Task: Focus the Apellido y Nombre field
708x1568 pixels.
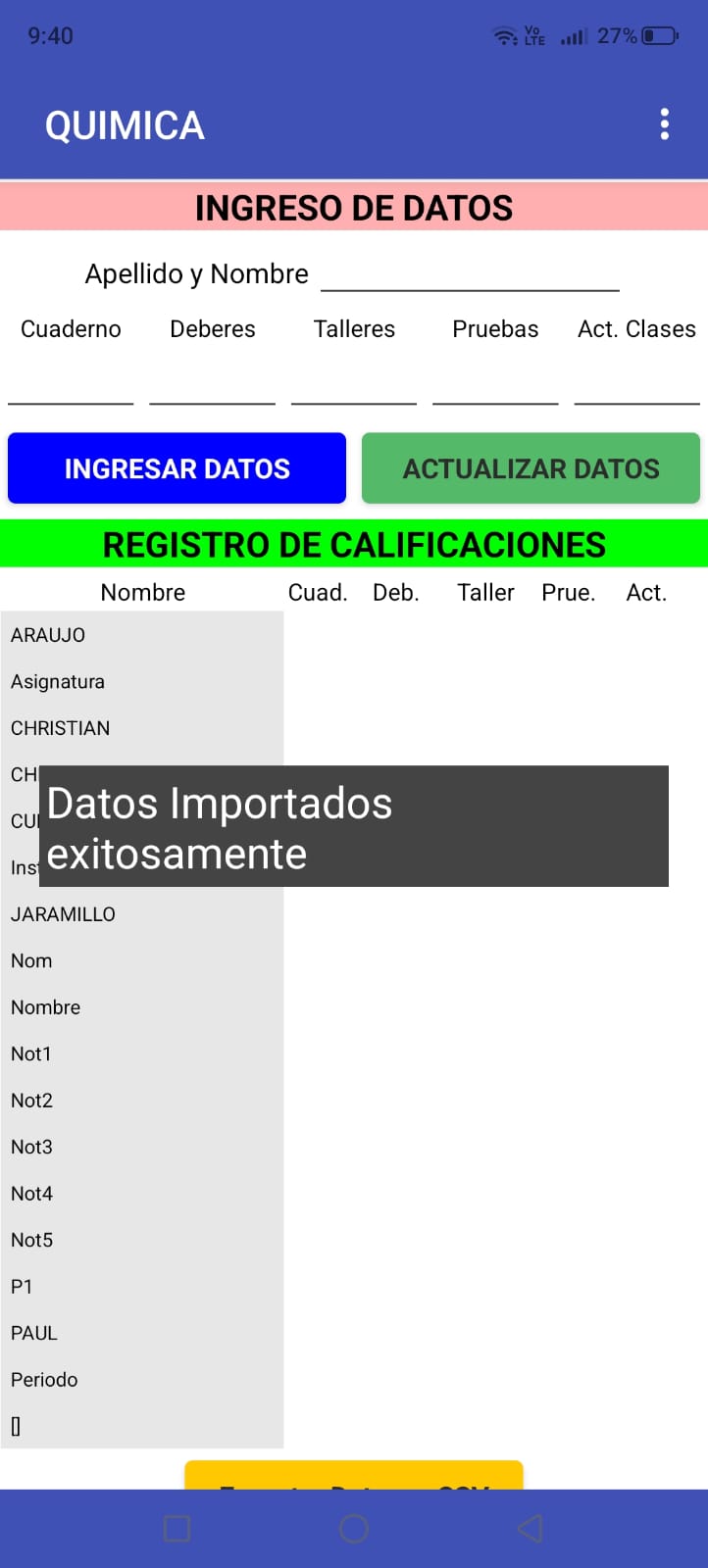Action: (470, 274)
